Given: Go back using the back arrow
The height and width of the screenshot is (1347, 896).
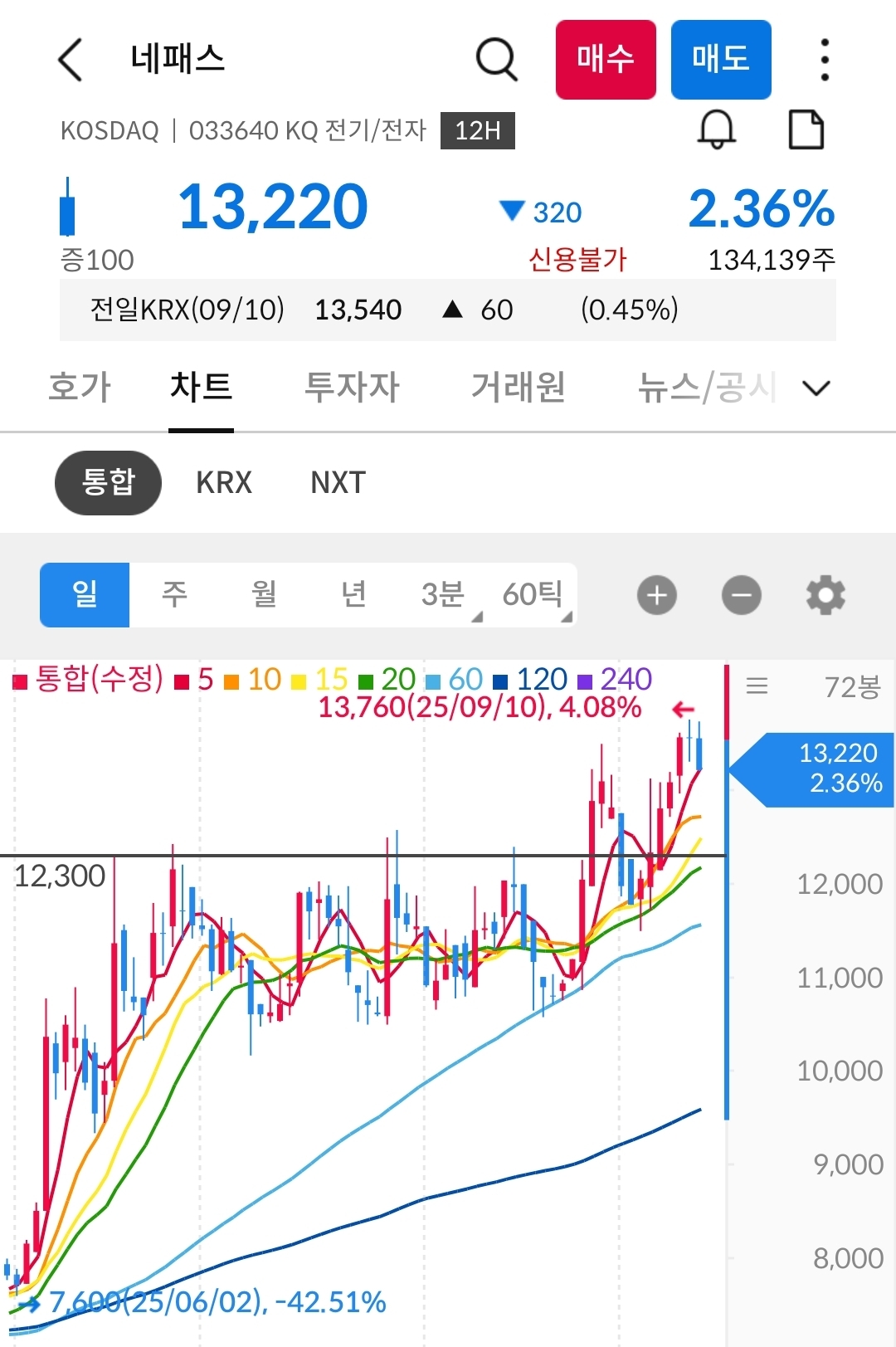Looking at the screenshot, I should point(71,61).
